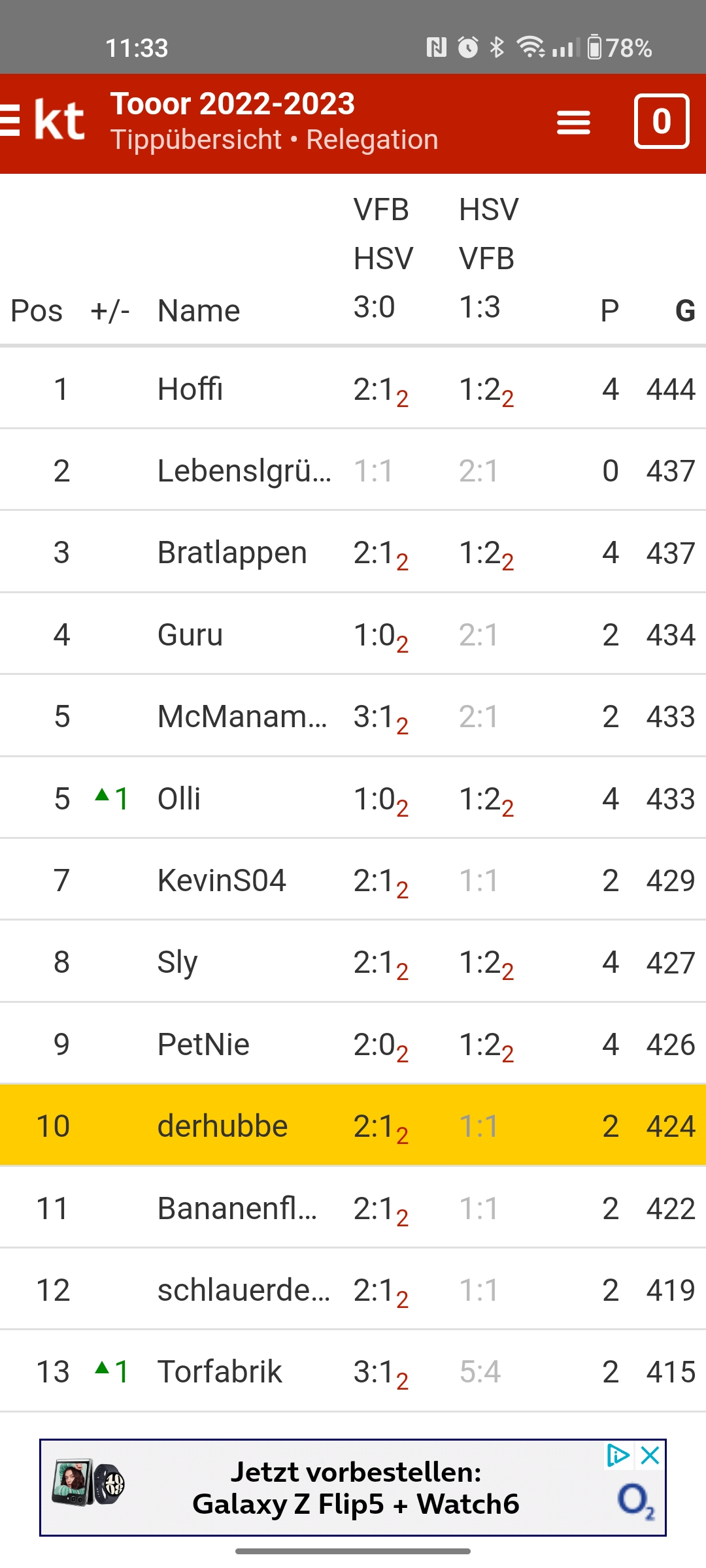This screenshot has height=1568, width=706.
Task: Open the three-line menu in the header
Action: [x=573, y=122]
